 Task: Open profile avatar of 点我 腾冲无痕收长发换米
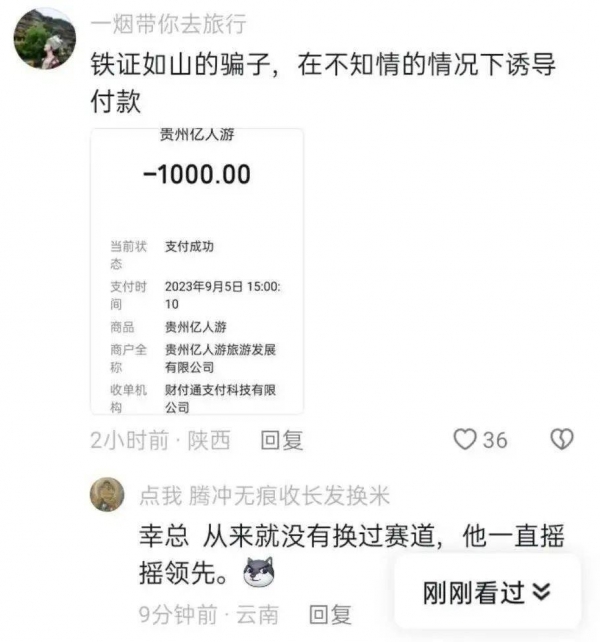point(107,494)
